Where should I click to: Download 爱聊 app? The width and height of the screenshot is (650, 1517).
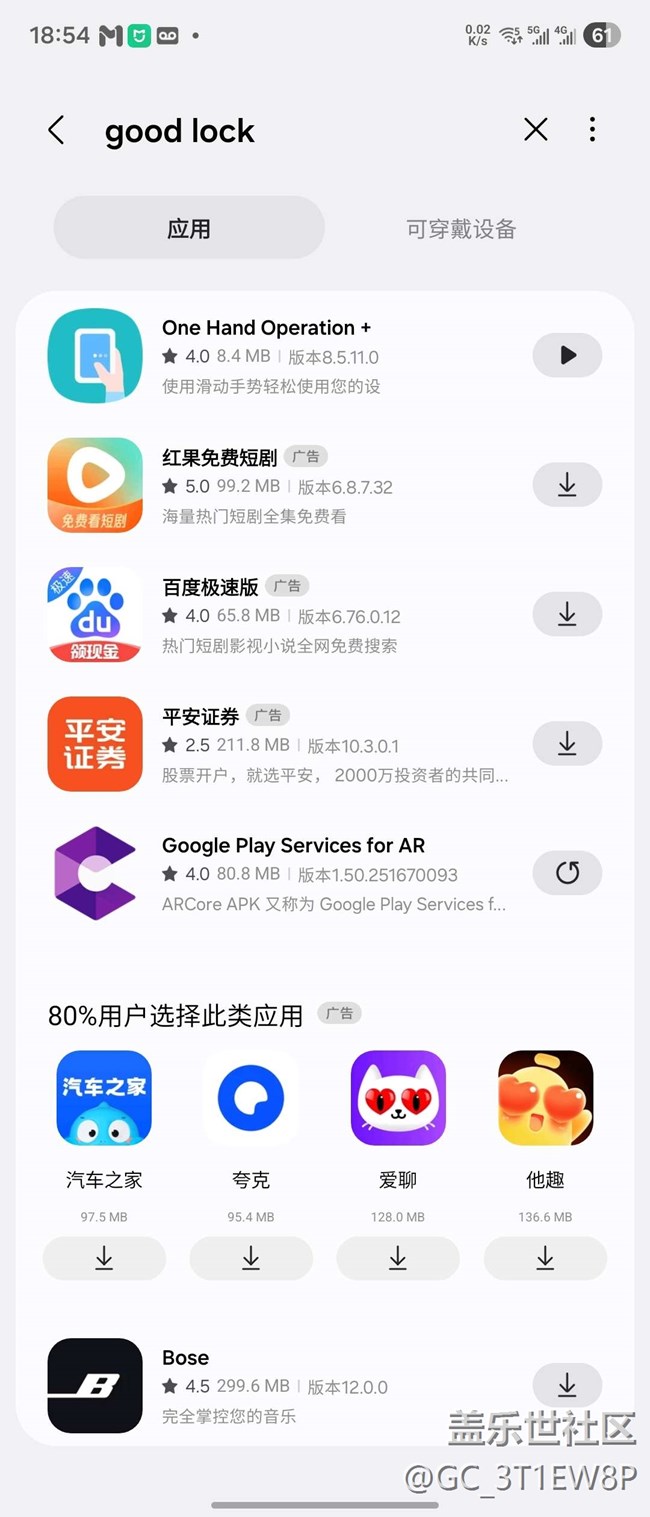click(x=398, y=1258)
